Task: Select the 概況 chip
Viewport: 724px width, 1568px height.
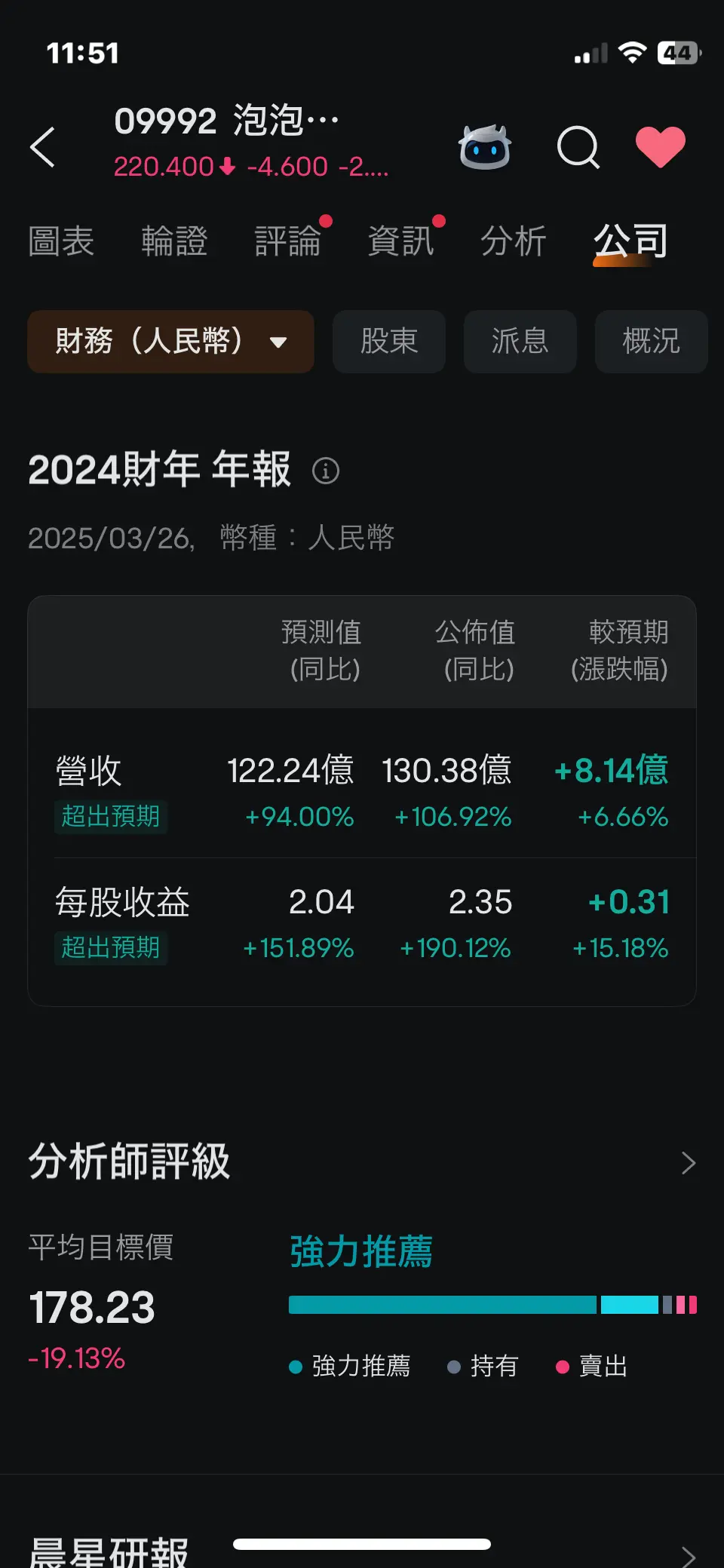Action: (x=652, y=341)
